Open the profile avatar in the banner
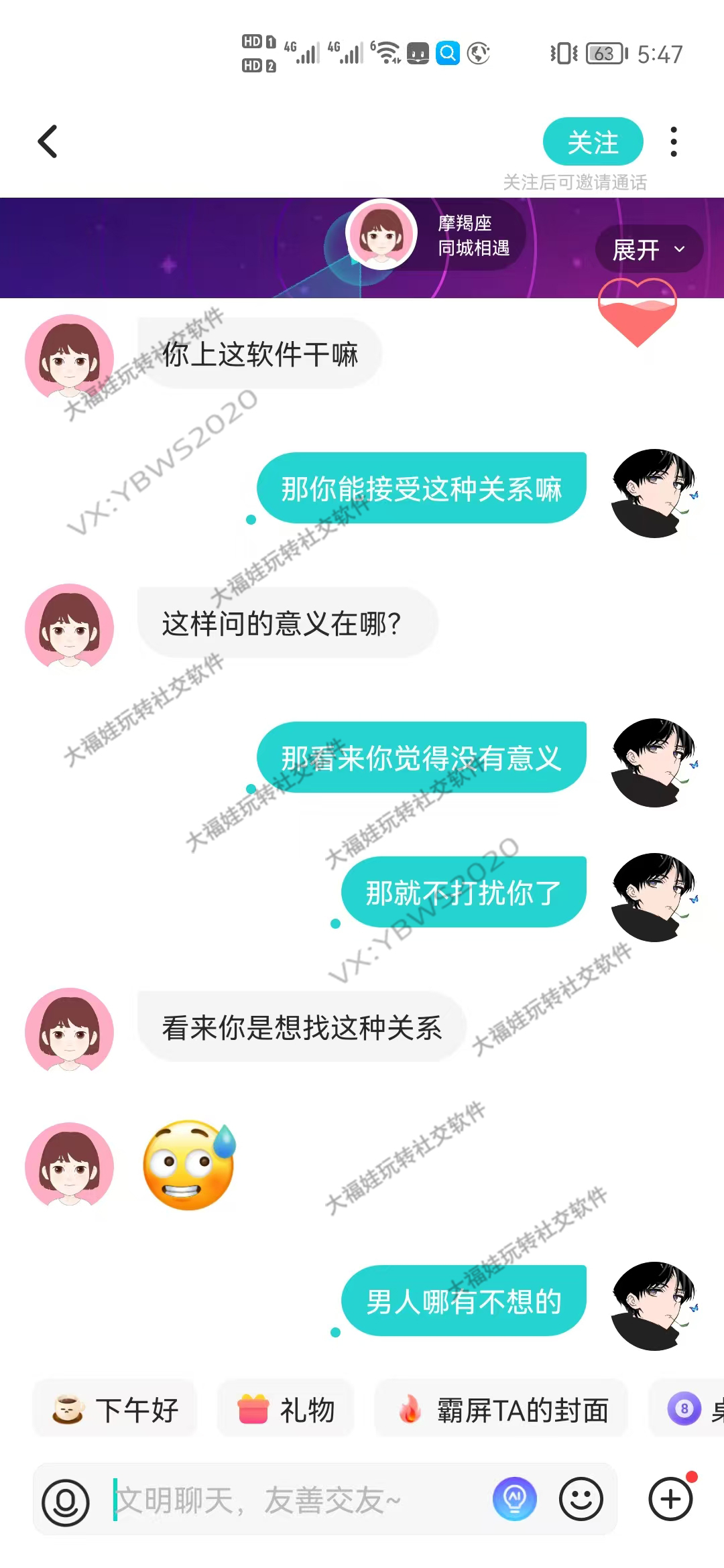 tap(381, 235)
